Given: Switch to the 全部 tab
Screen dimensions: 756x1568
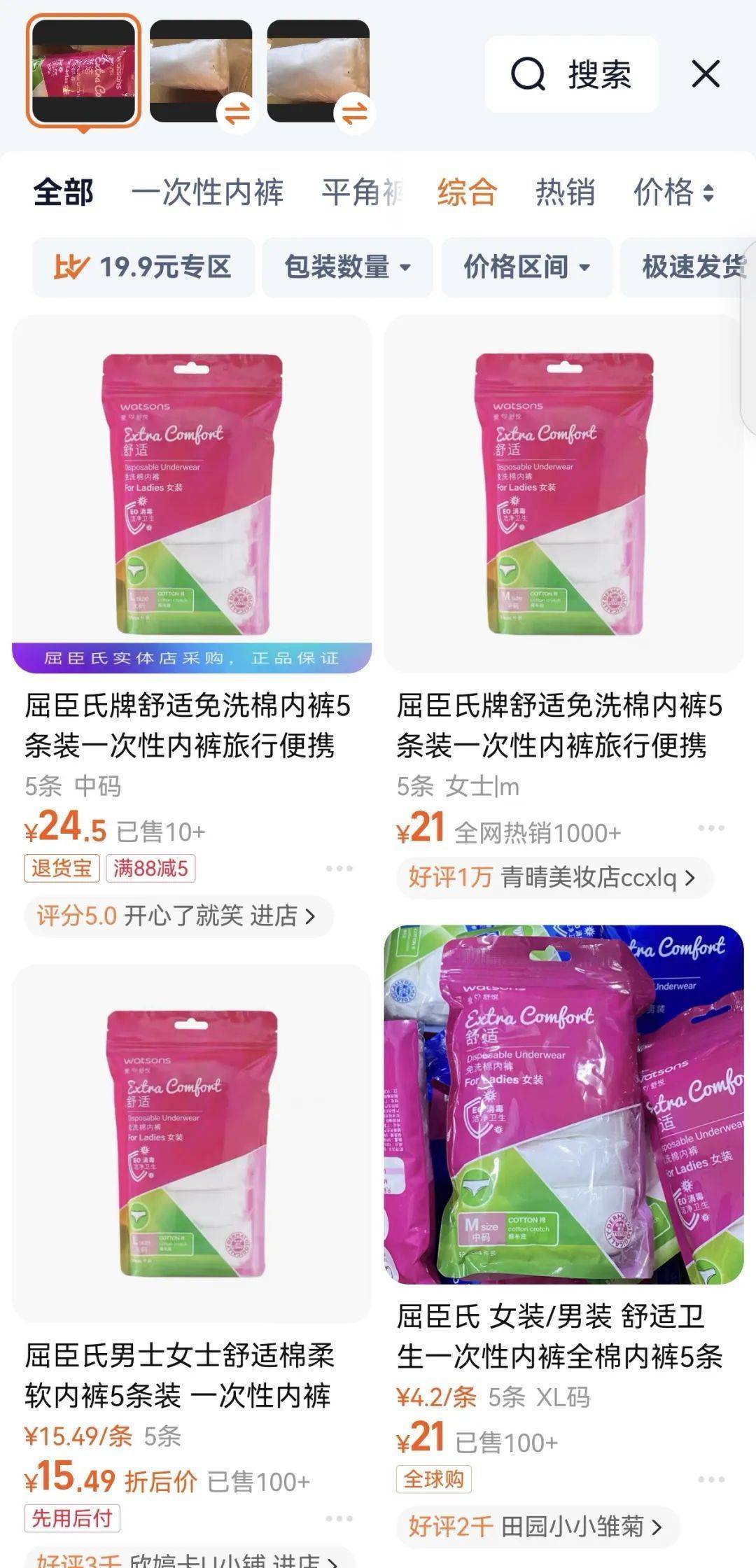Looking at the screenshot, I should click(x=64, y=192).
